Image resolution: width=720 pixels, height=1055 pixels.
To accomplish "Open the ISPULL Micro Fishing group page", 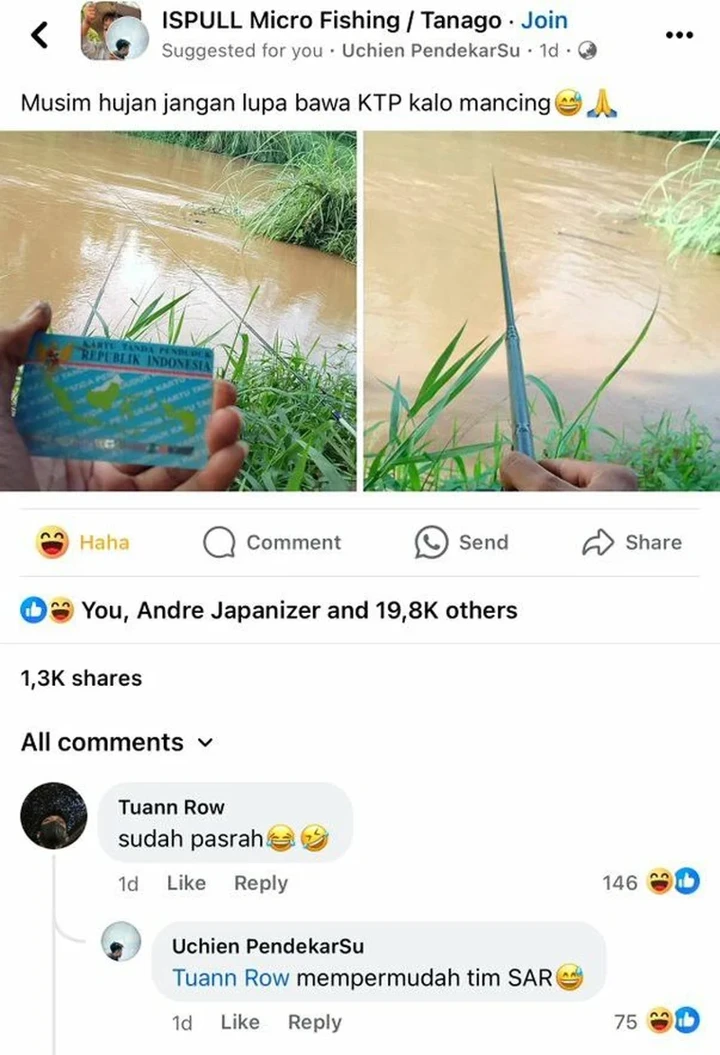I will point(330,20).
